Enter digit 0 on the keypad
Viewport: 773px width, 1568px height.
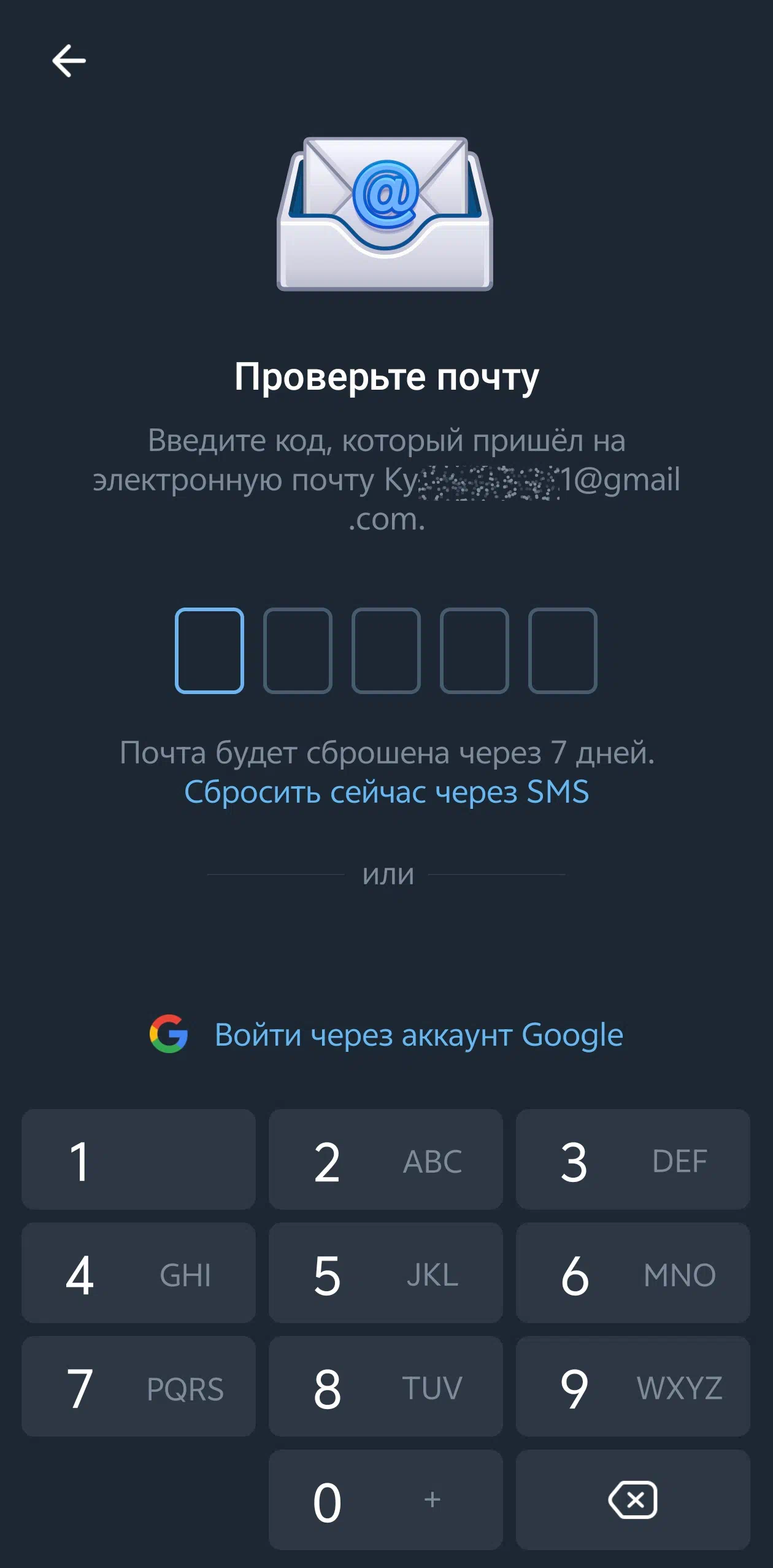[x=385, y=1500]
